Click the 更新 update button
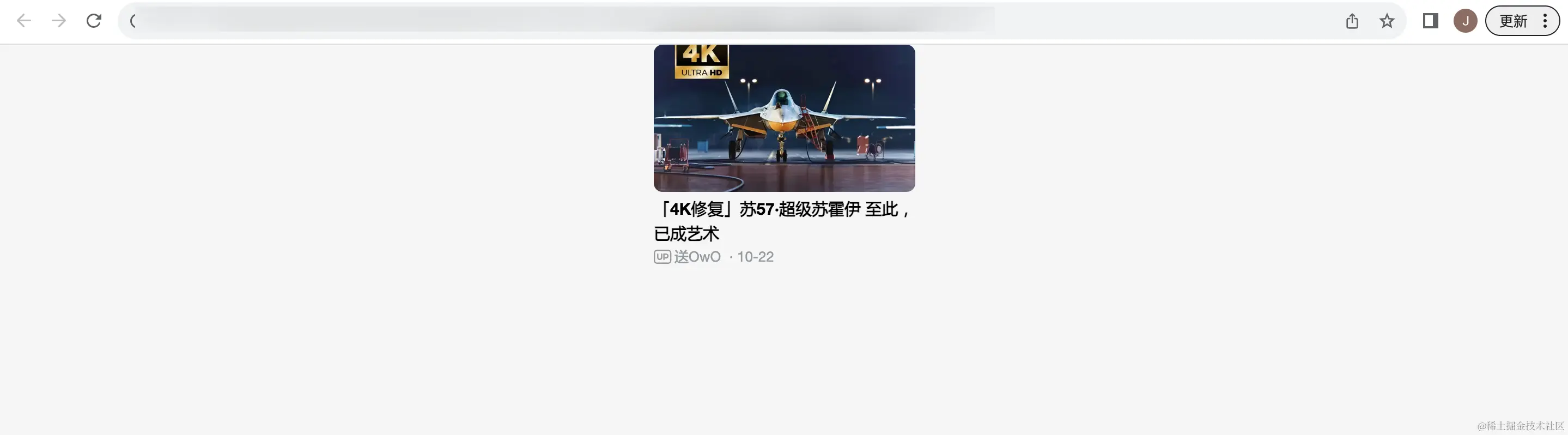1568x435 pixels. 1513,21
